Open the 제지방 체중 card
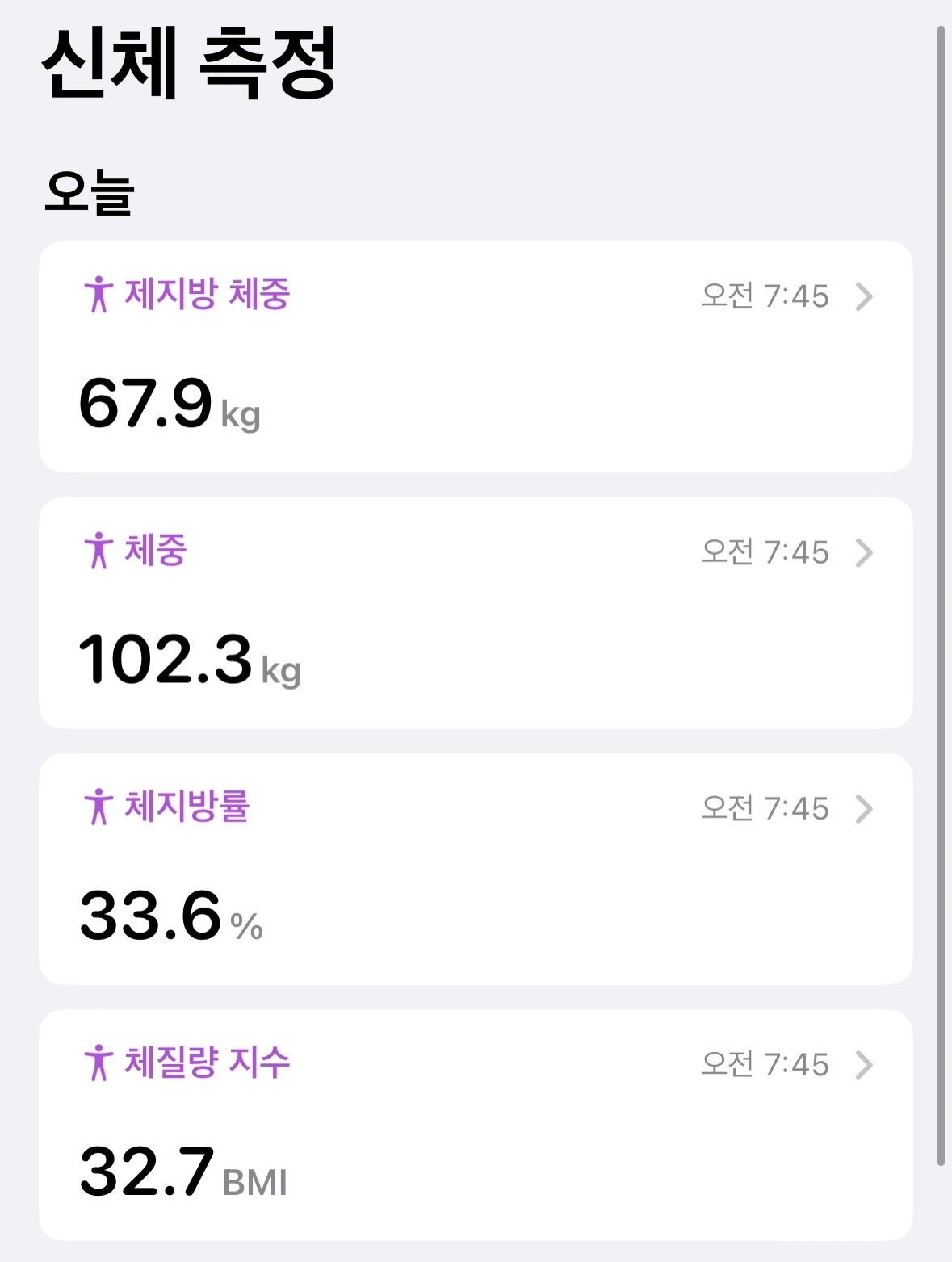Viewport: 952px width, 1262px height. 476,356
